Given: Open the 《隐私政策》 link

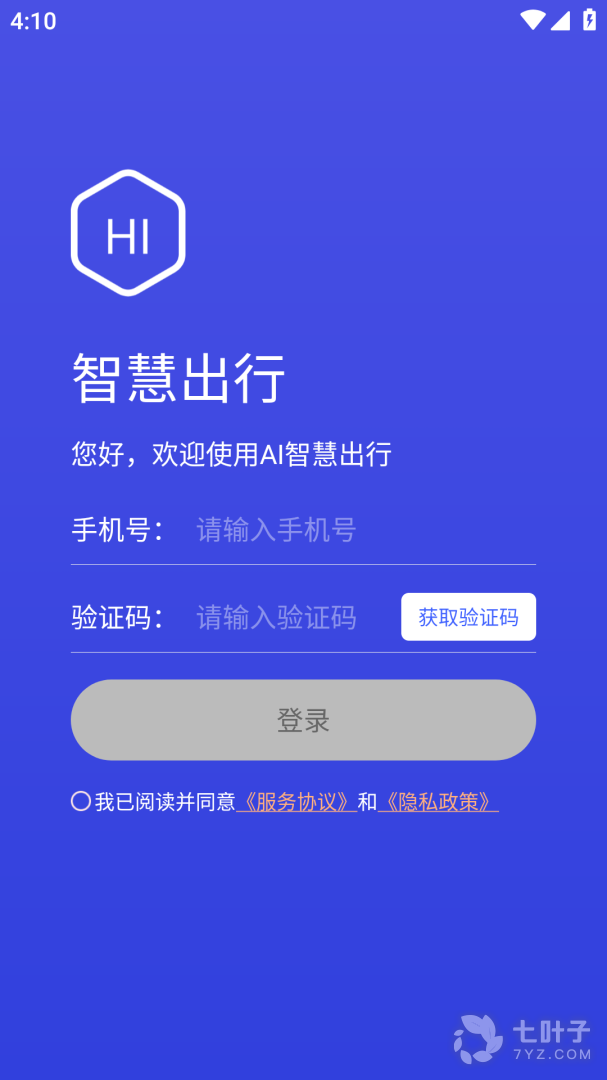Looking at the screenshot, I should tap(438, 802).
